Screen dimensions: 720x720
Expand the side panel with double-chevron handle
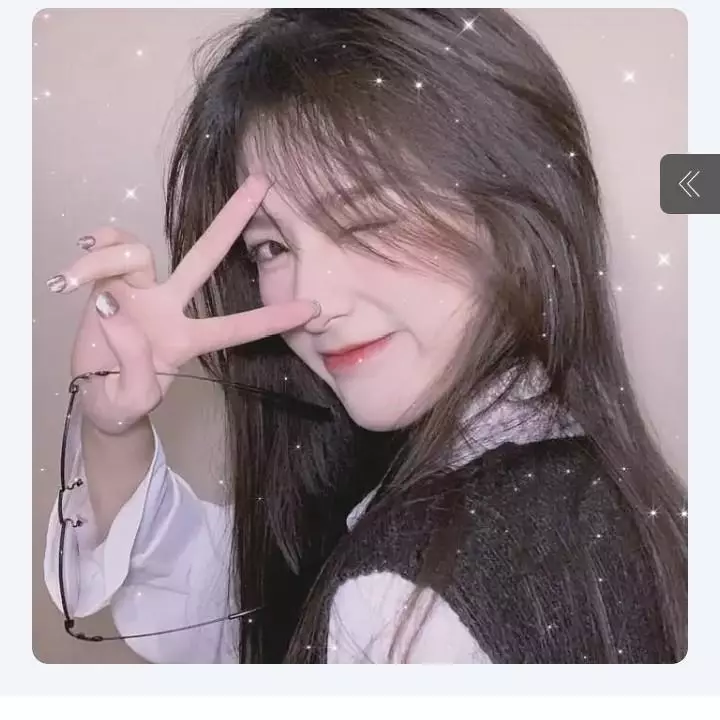689,184
